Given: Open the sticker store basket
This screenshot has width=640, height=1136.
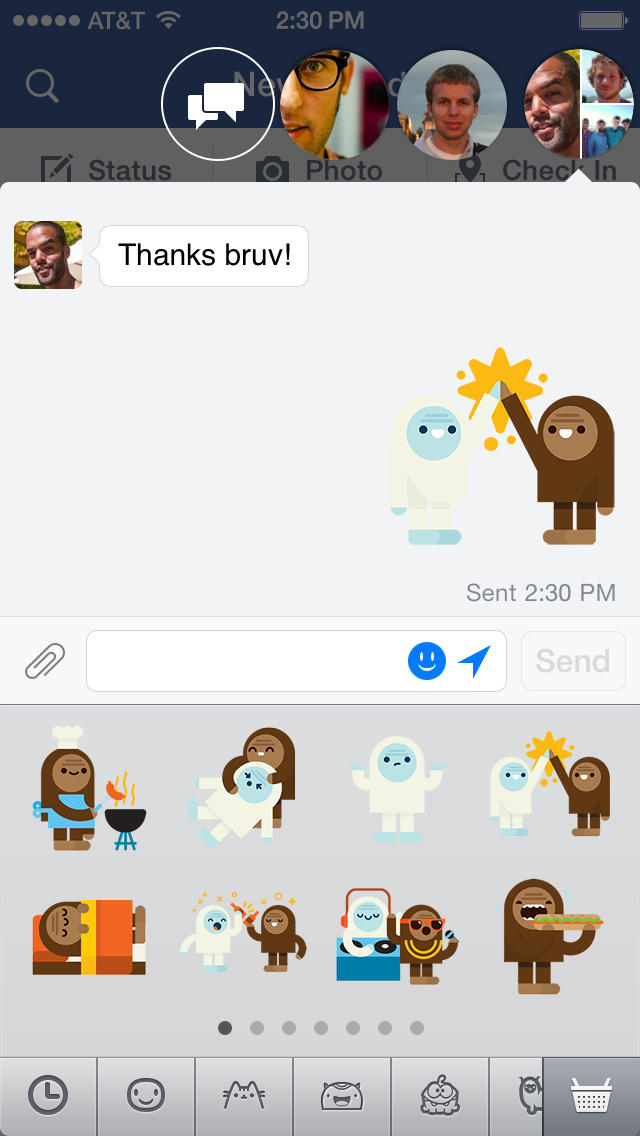Looking at the screenshot, I should (x=591, y=1096).
